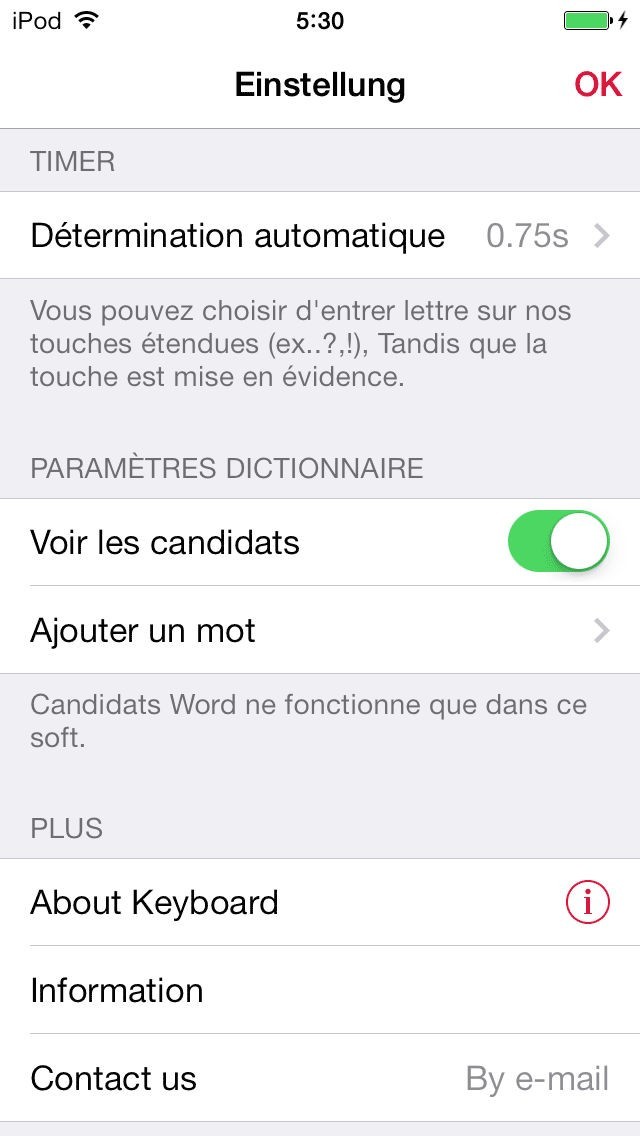640x1136 pixels.
Task: Confirm settings with the OK button
Action: 597,85
